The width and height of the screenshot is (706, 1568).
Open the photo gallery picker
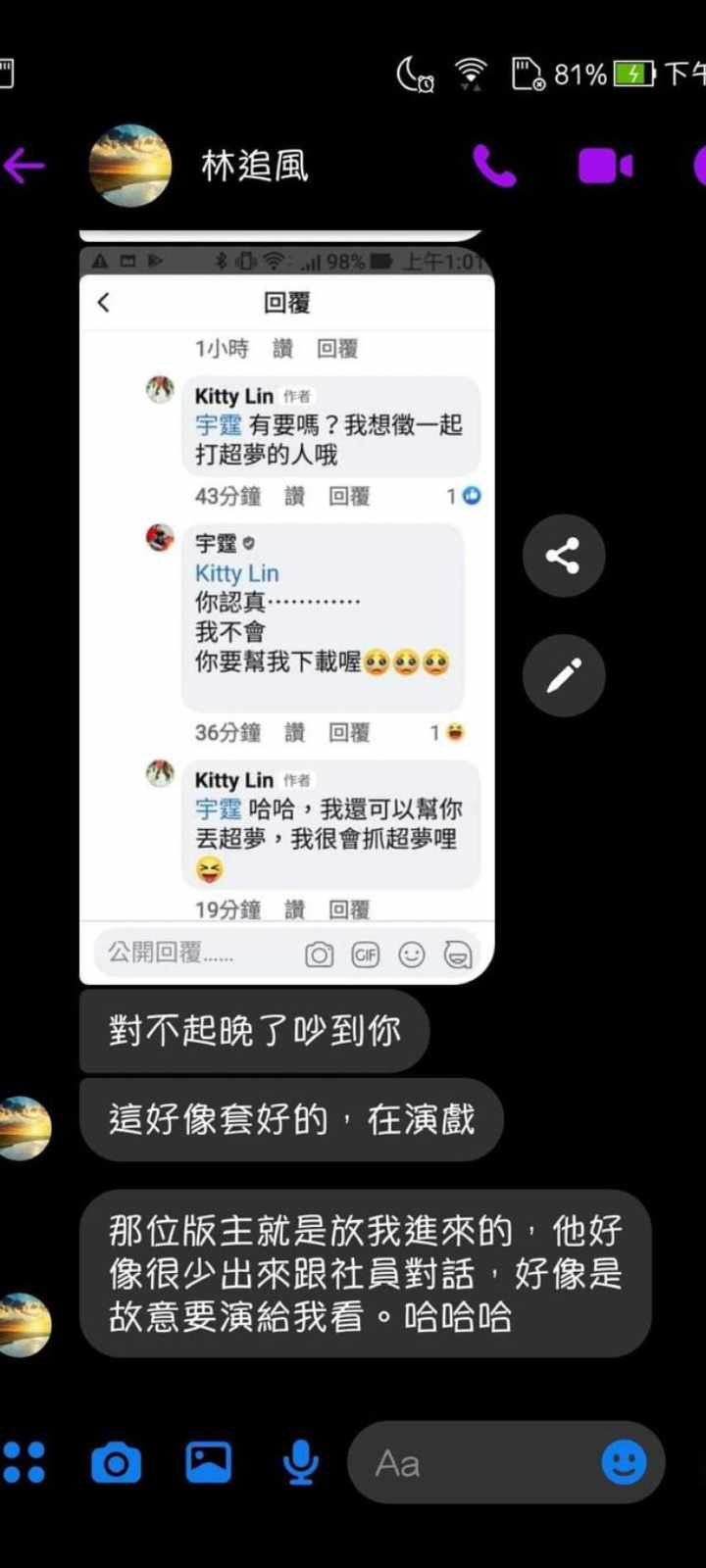(x=208, y=1462)
